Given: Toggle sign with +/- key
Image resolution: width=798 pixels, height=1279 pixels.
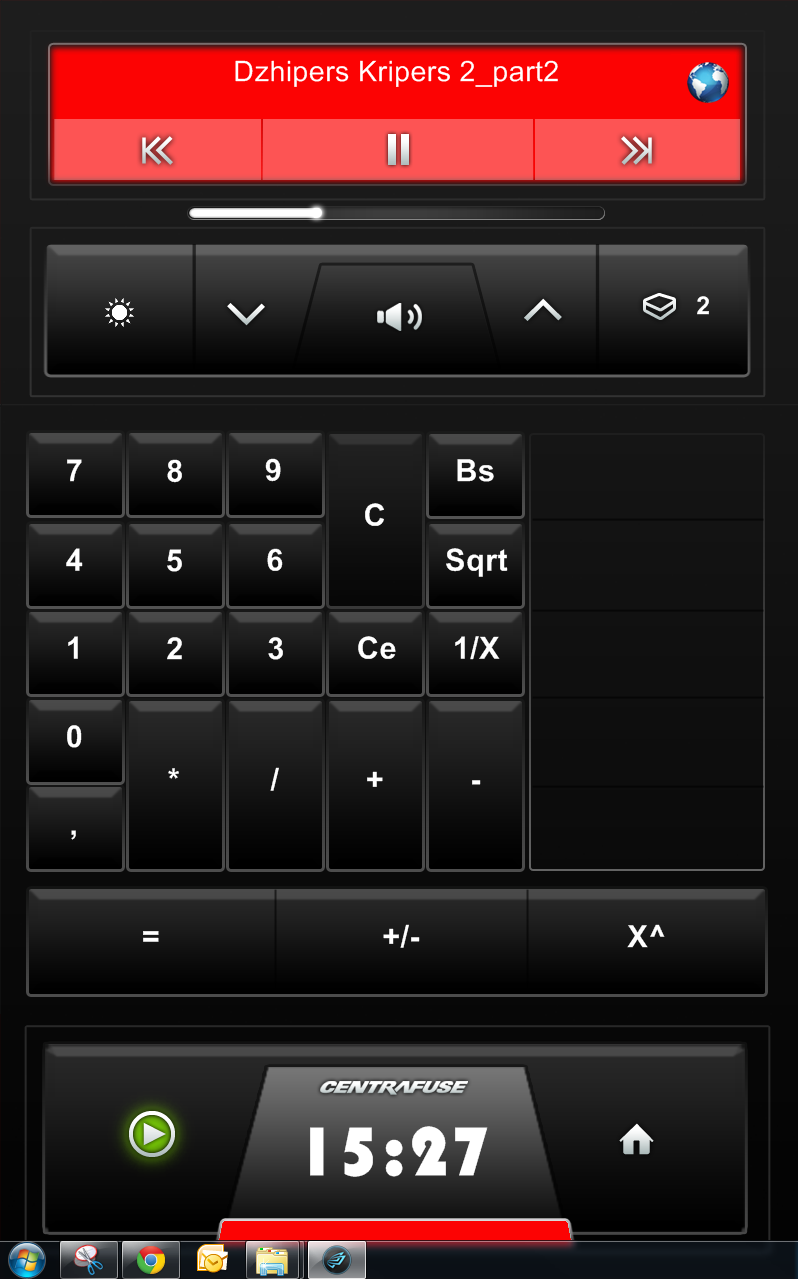Looking at the screenshot, I should [401, 938].
